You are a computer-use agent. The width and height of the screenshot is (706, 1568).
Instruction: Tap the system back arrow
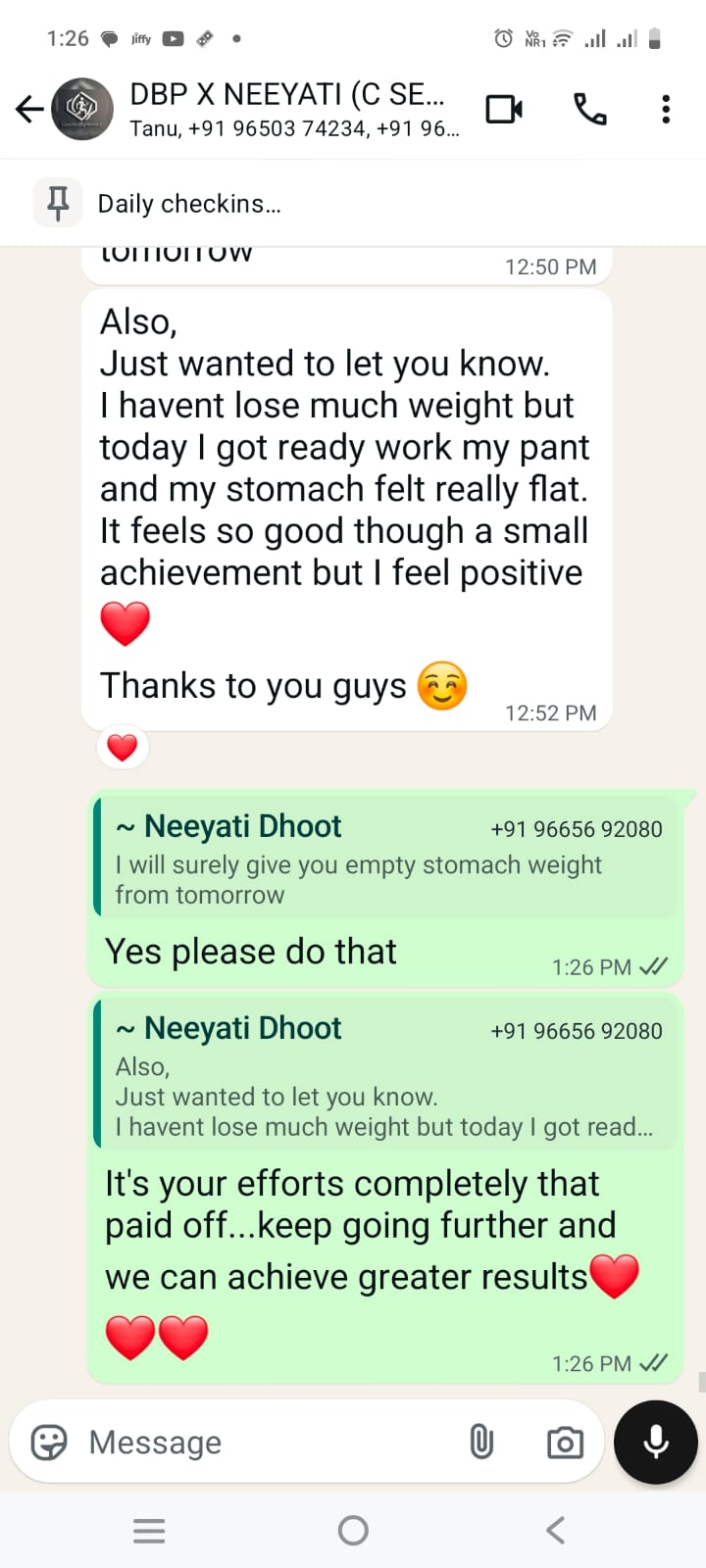(x=555, y=1530)
